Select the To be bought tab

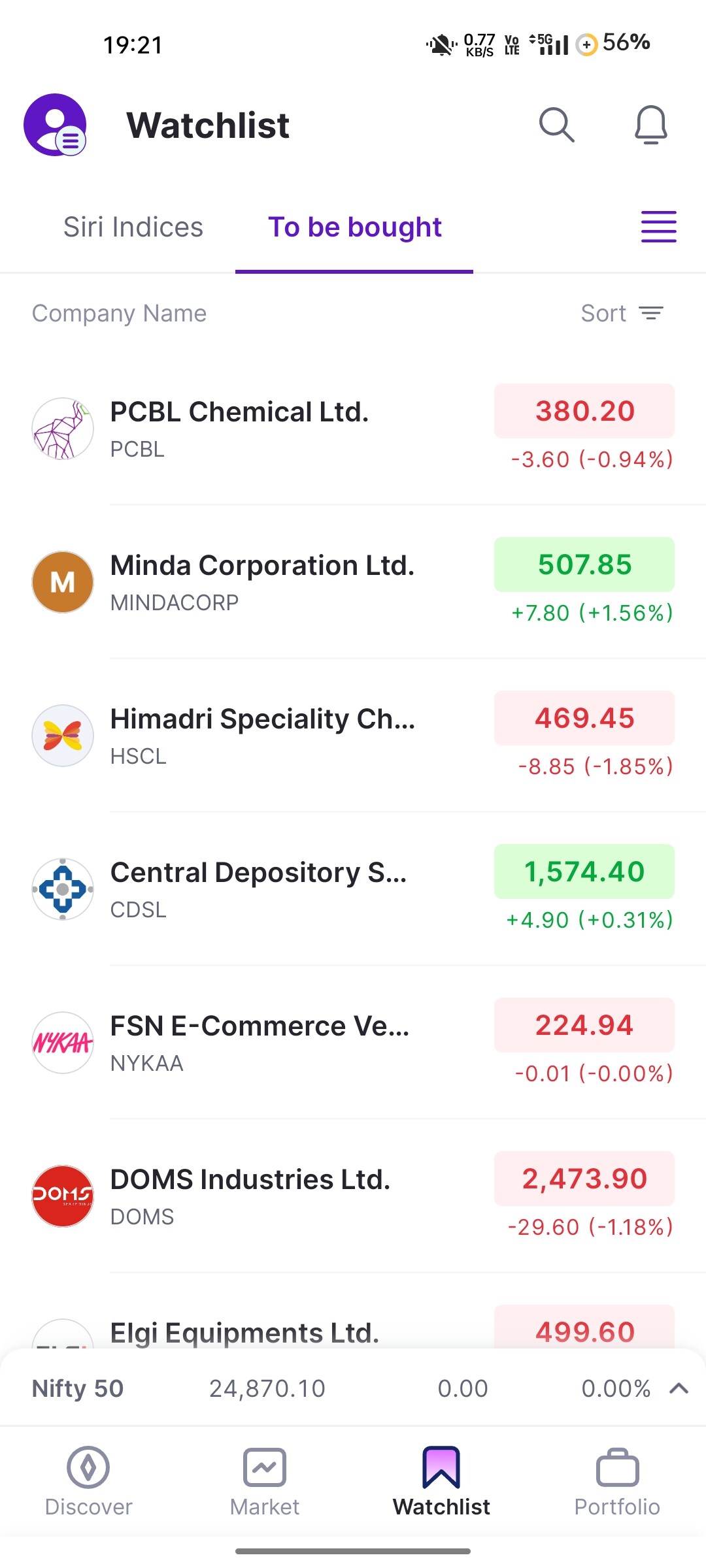tap(354, 227)
